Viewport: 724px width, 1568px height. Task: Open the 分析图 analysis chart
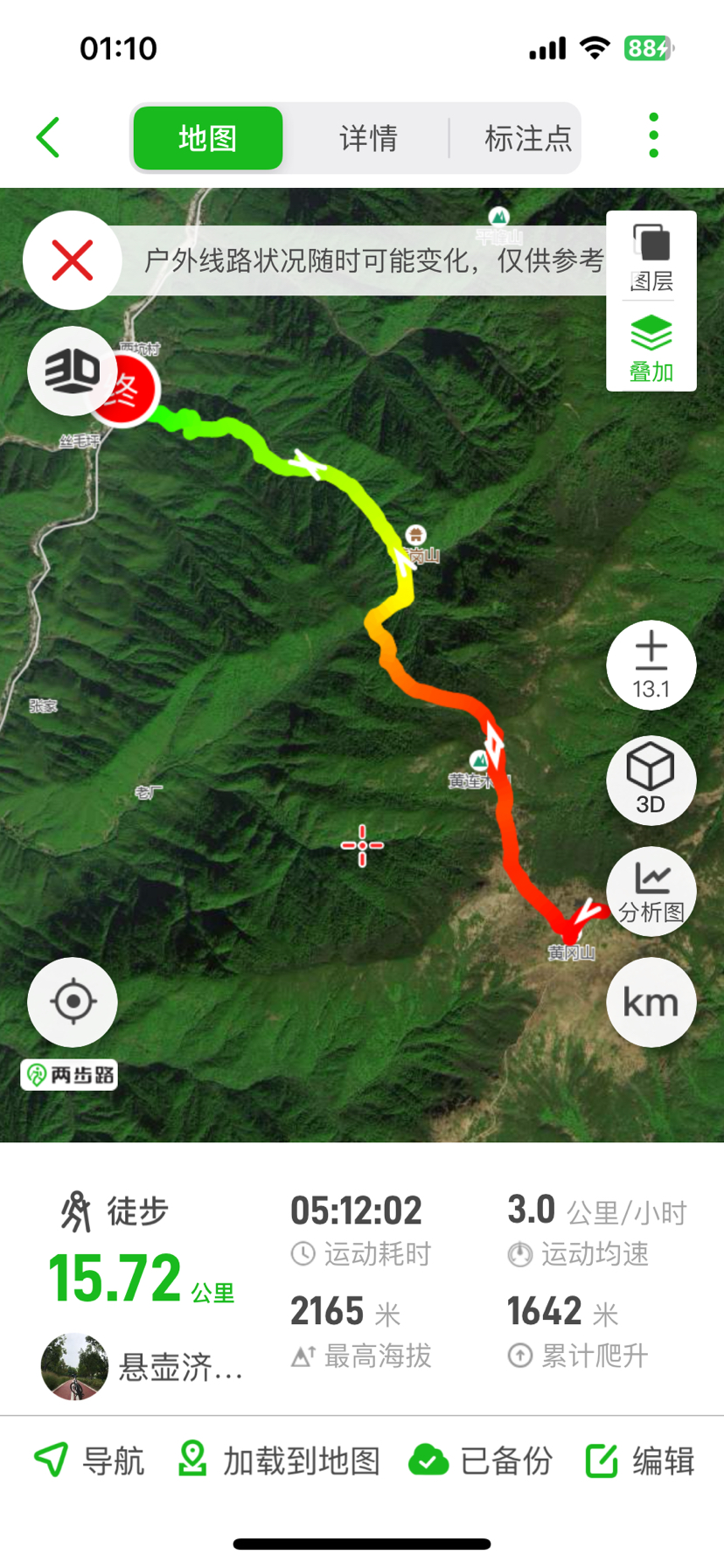pyautogui.click(x=651, y=892)
